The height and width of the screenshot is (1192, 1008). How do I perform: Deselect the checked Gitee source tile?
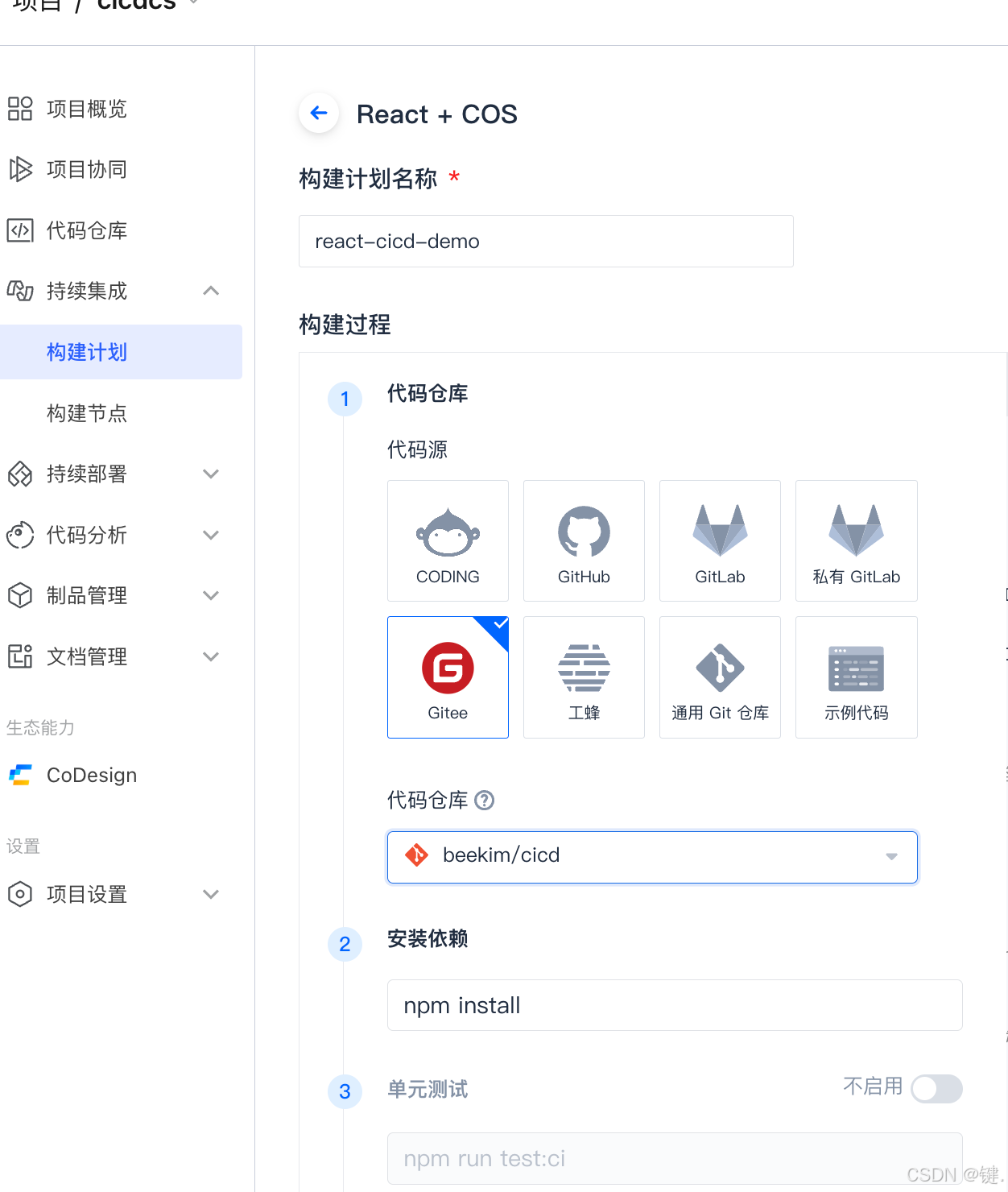click(448, 677)
